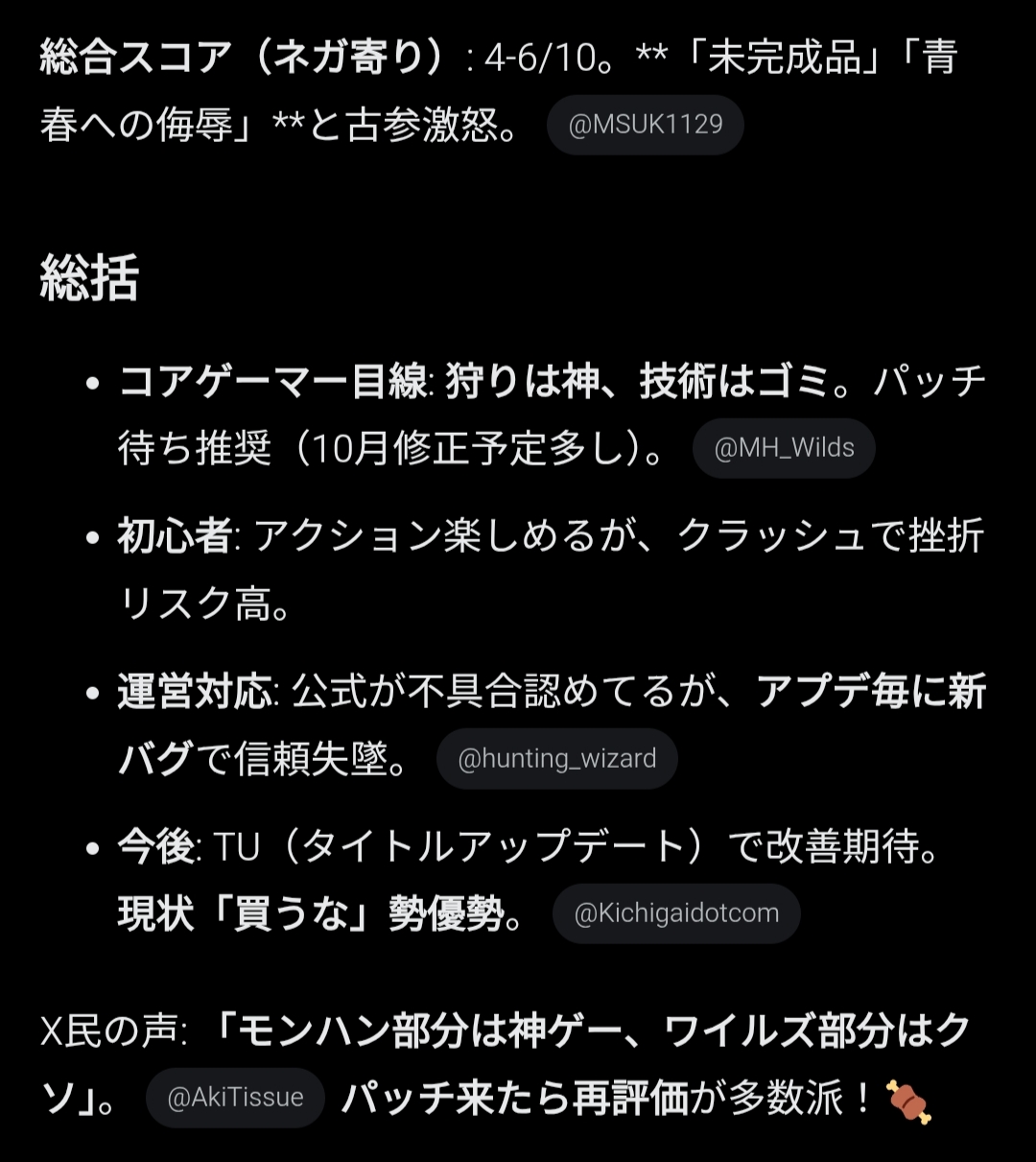
Task: Tap the @MH_Wilds citation chip
Action: point(784,448)
